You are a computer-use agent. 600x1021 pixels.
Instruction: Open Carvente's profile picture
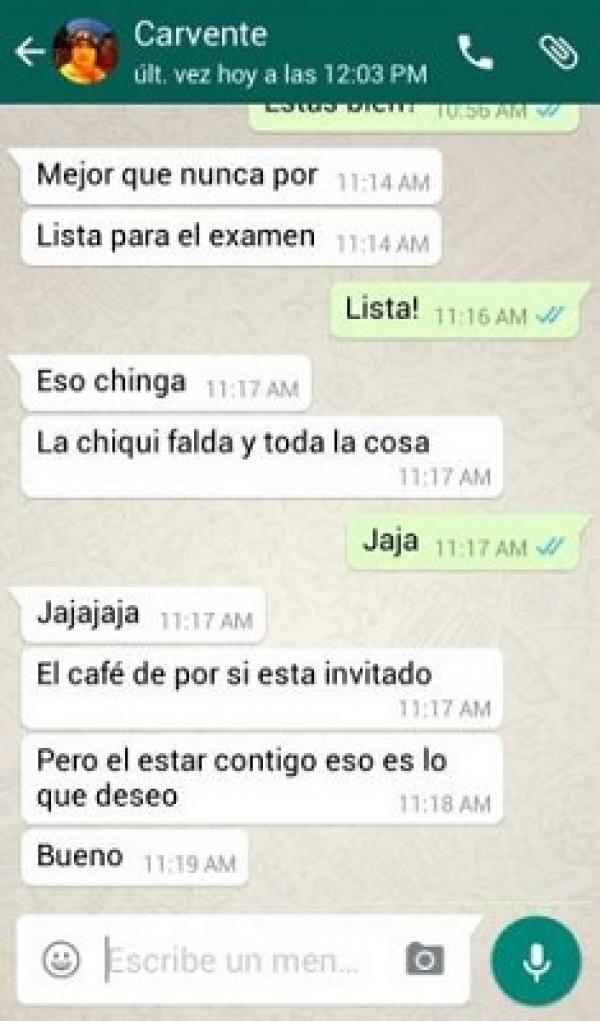[x=86, y=51]
